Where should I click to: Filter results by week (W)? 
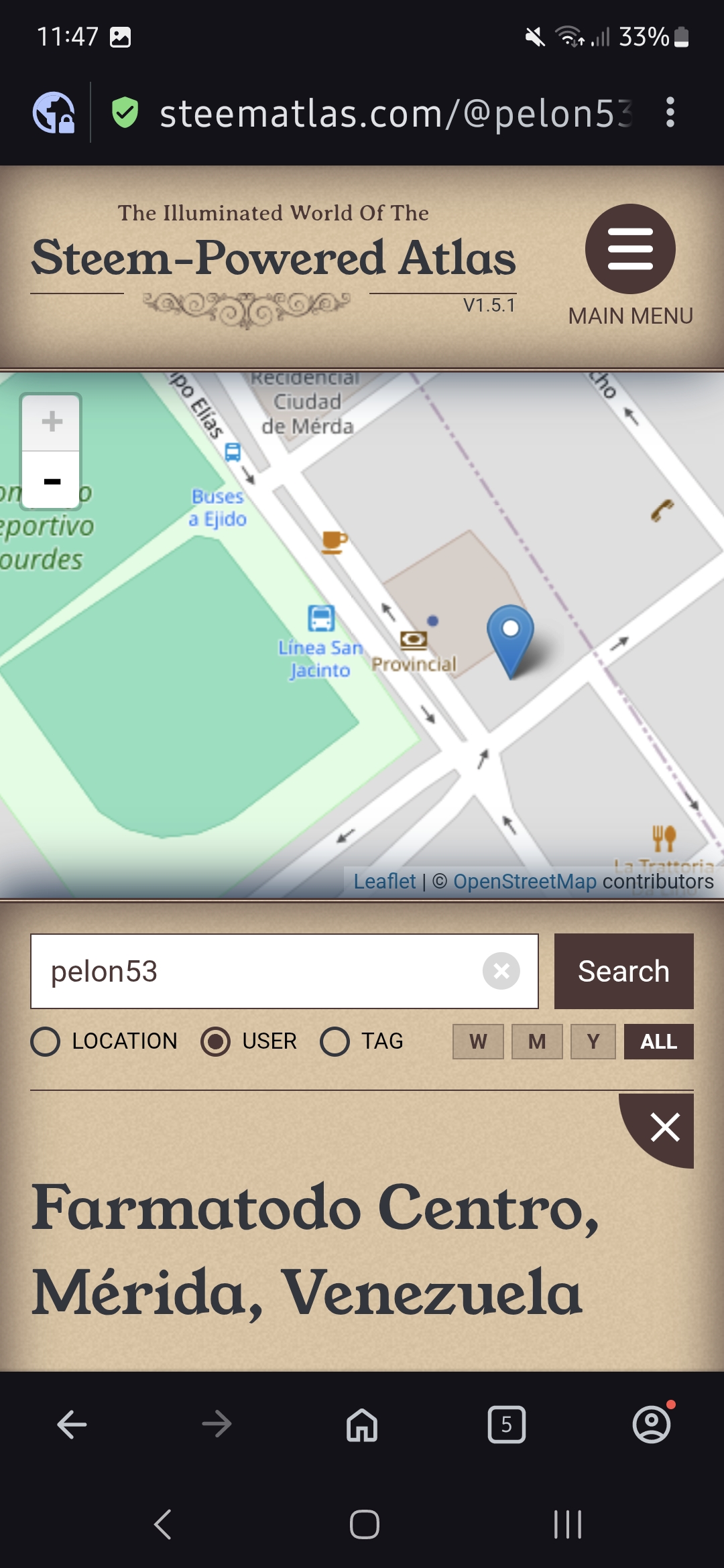click(478, 1041)
